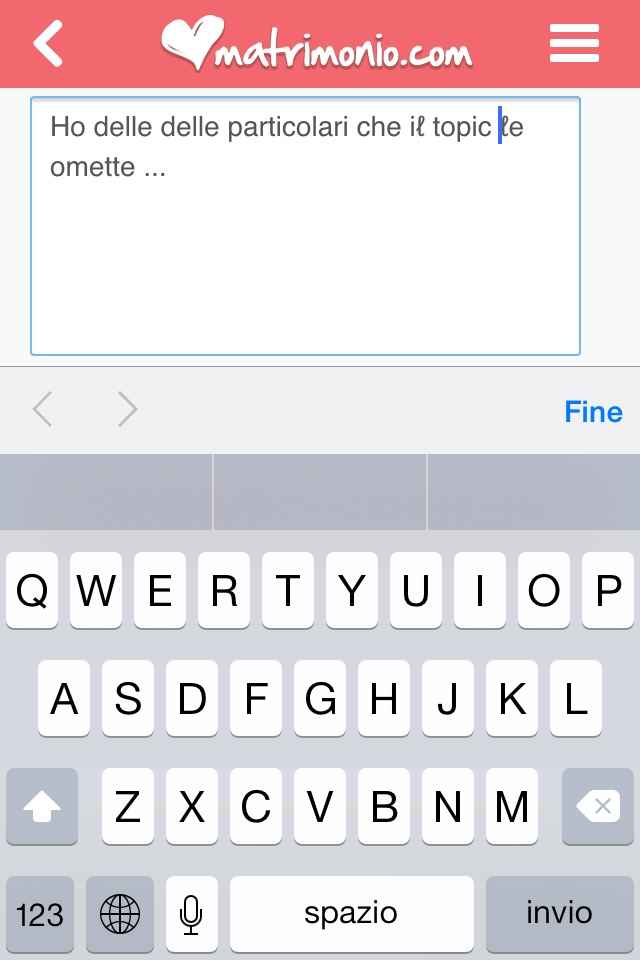
Task: Delete a character with backspace key
Action: tap(598, 806)
